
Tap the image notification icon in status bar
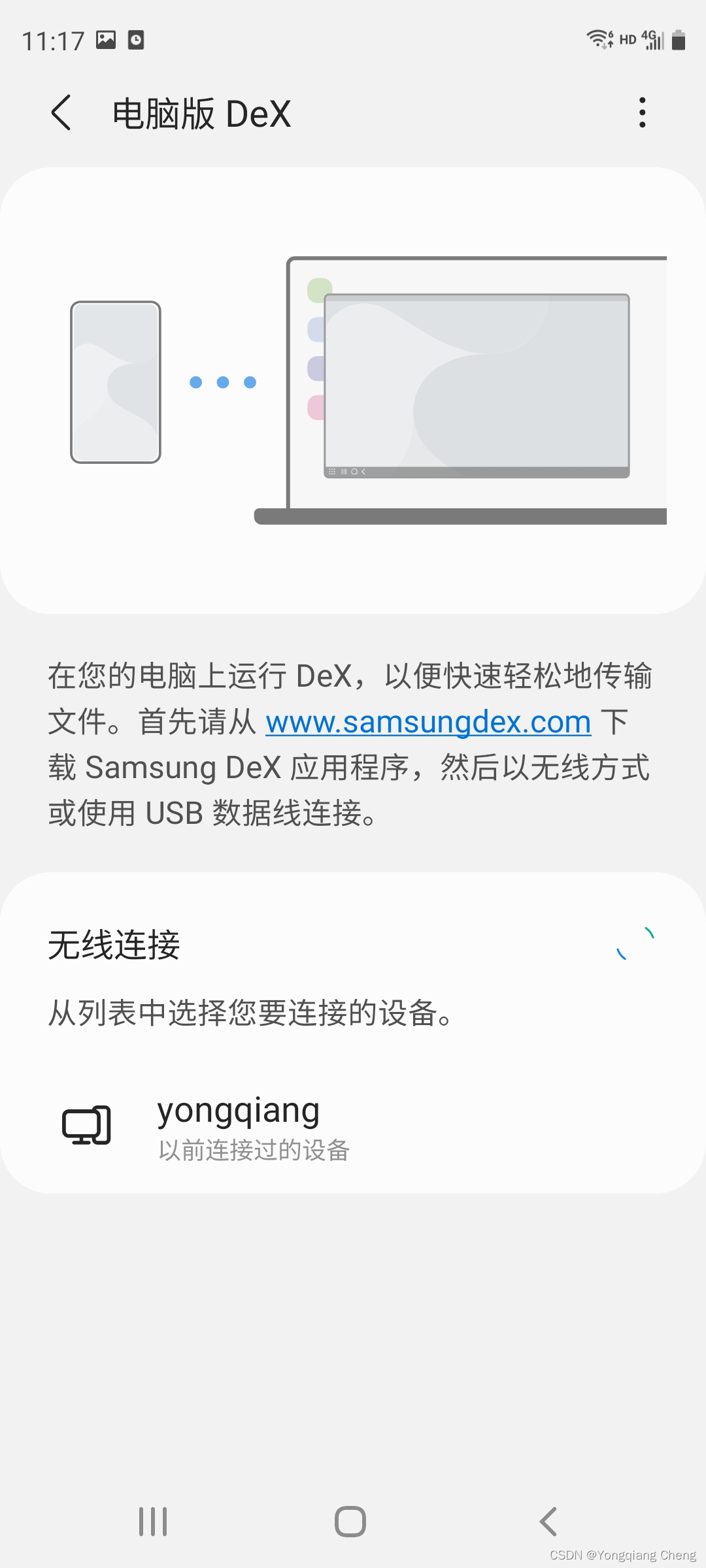click(107, 39)
